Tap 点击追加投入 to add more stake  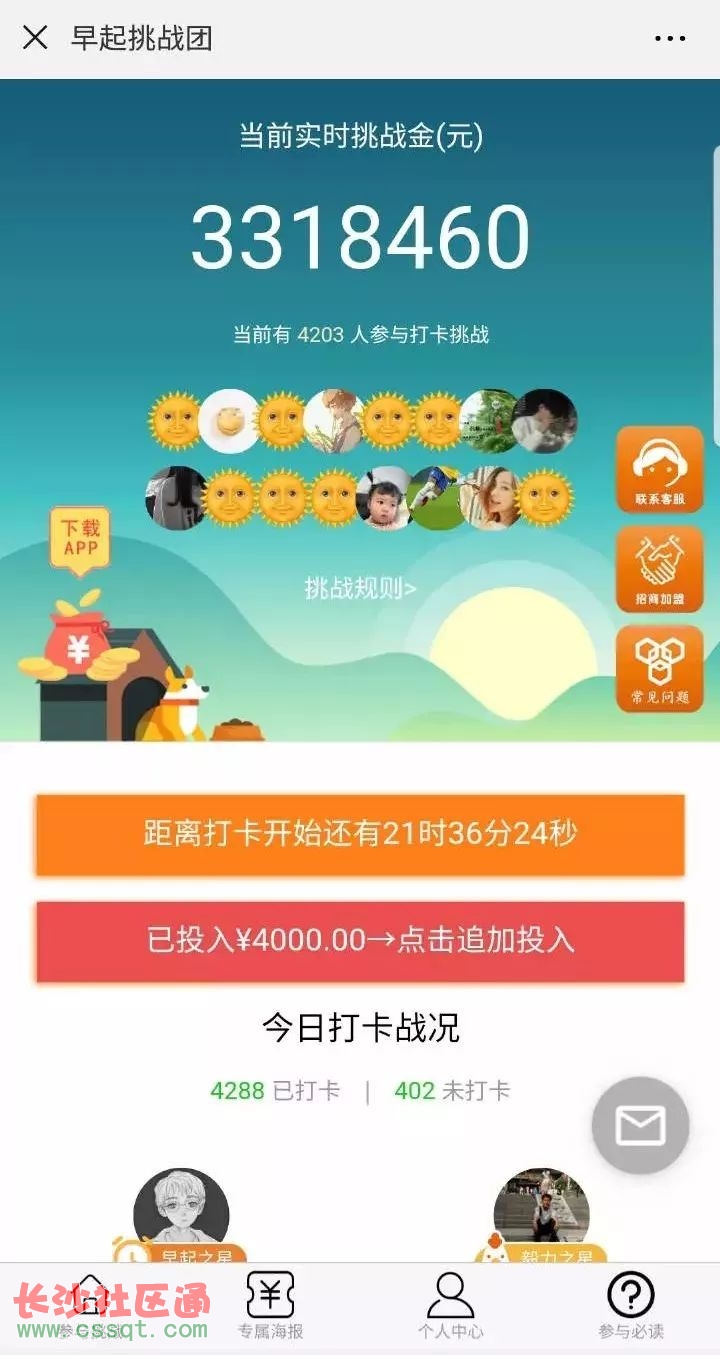pyautogui.click(x=360, y=941)
